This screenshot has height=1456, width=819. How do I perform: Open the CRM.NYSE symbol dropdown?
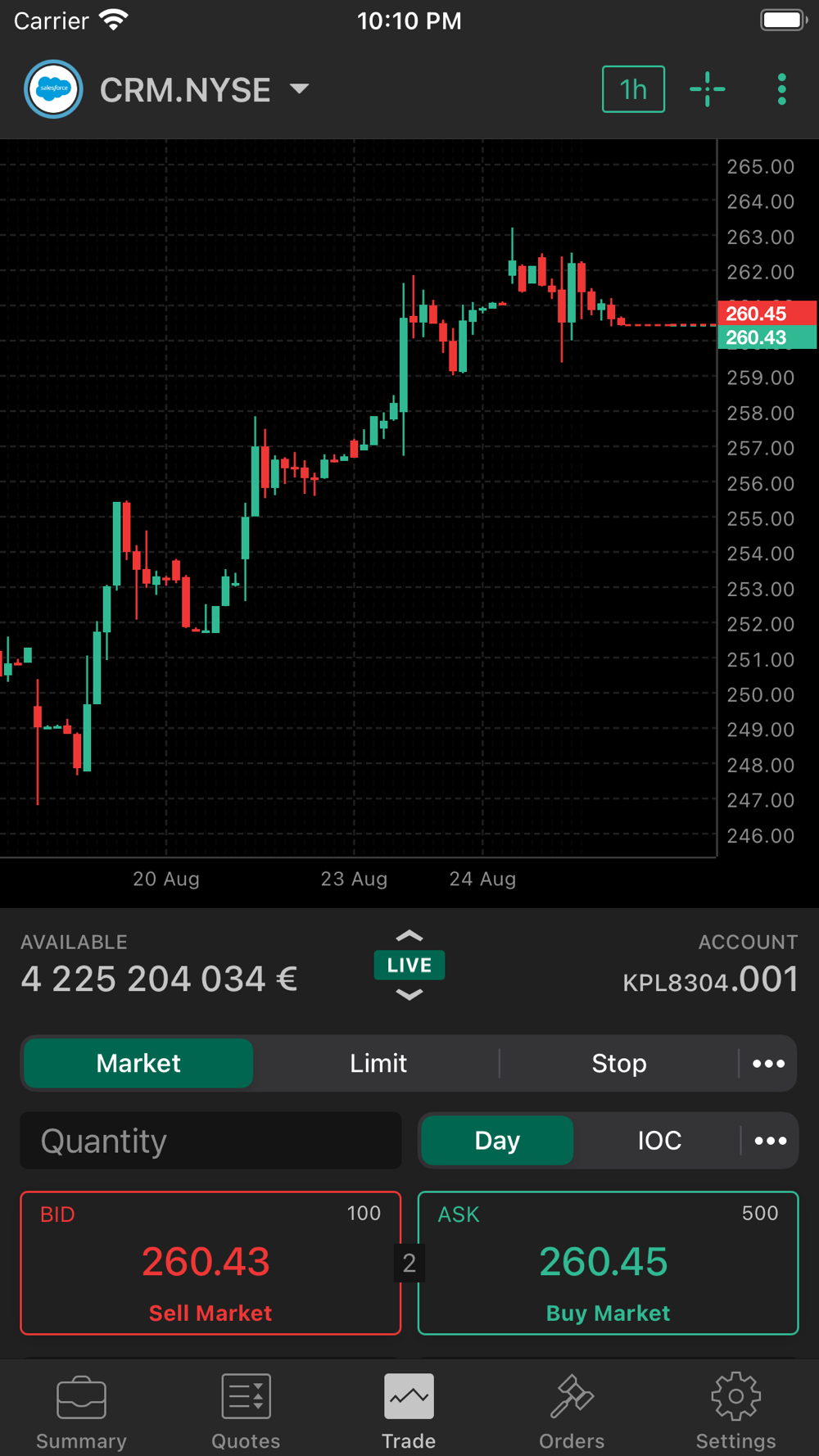click(205, 89)
